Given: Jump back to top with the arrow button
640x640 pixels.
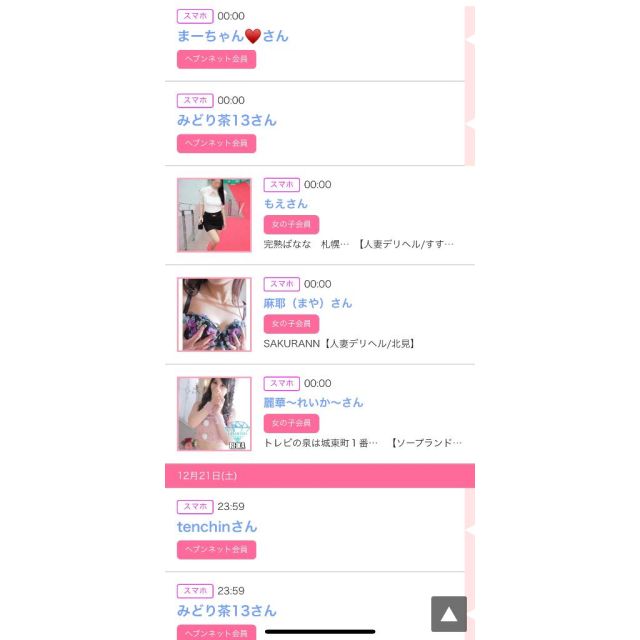Looking at the screenshot, I should tap(449, 614).
